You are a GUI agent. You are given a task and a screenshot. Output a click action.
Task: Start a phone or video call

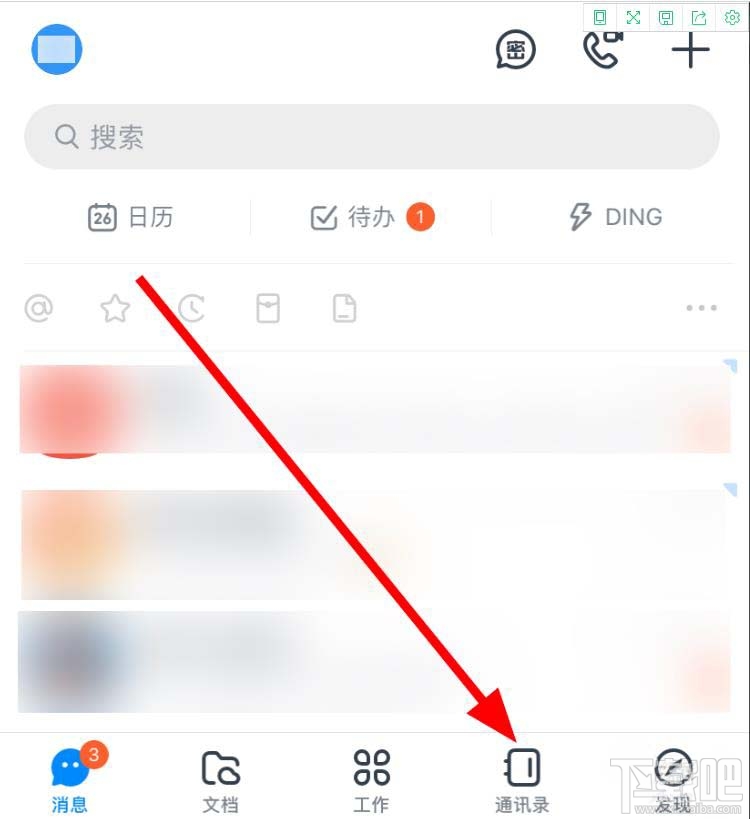coord(602,50)
